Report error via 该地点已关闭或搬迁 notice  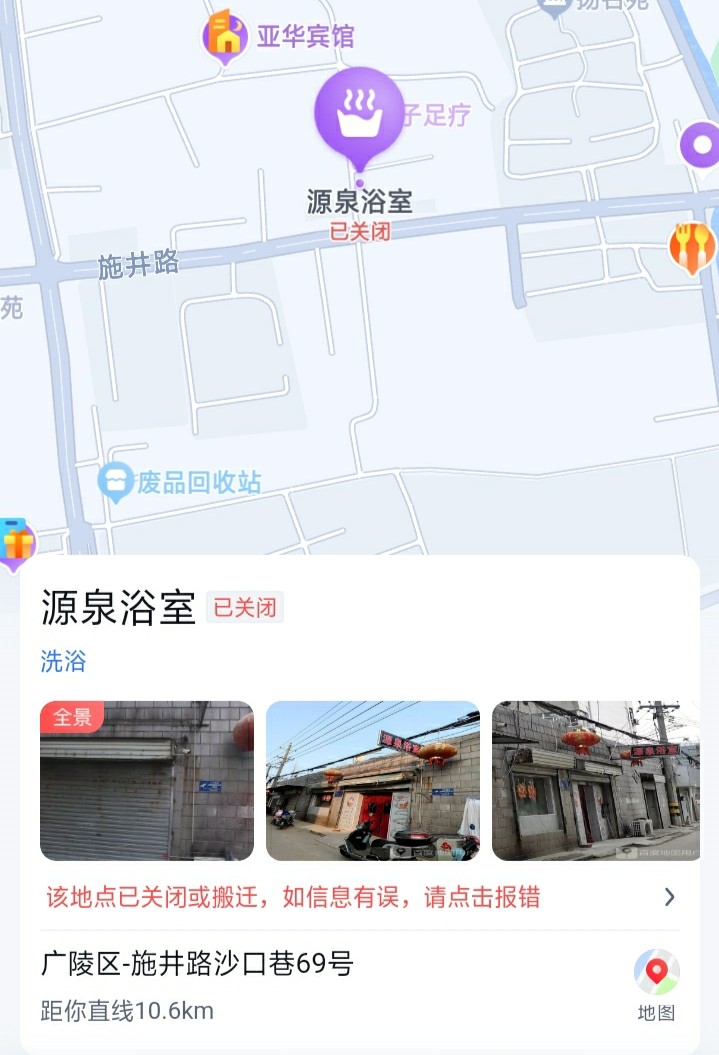coord(360,897)
